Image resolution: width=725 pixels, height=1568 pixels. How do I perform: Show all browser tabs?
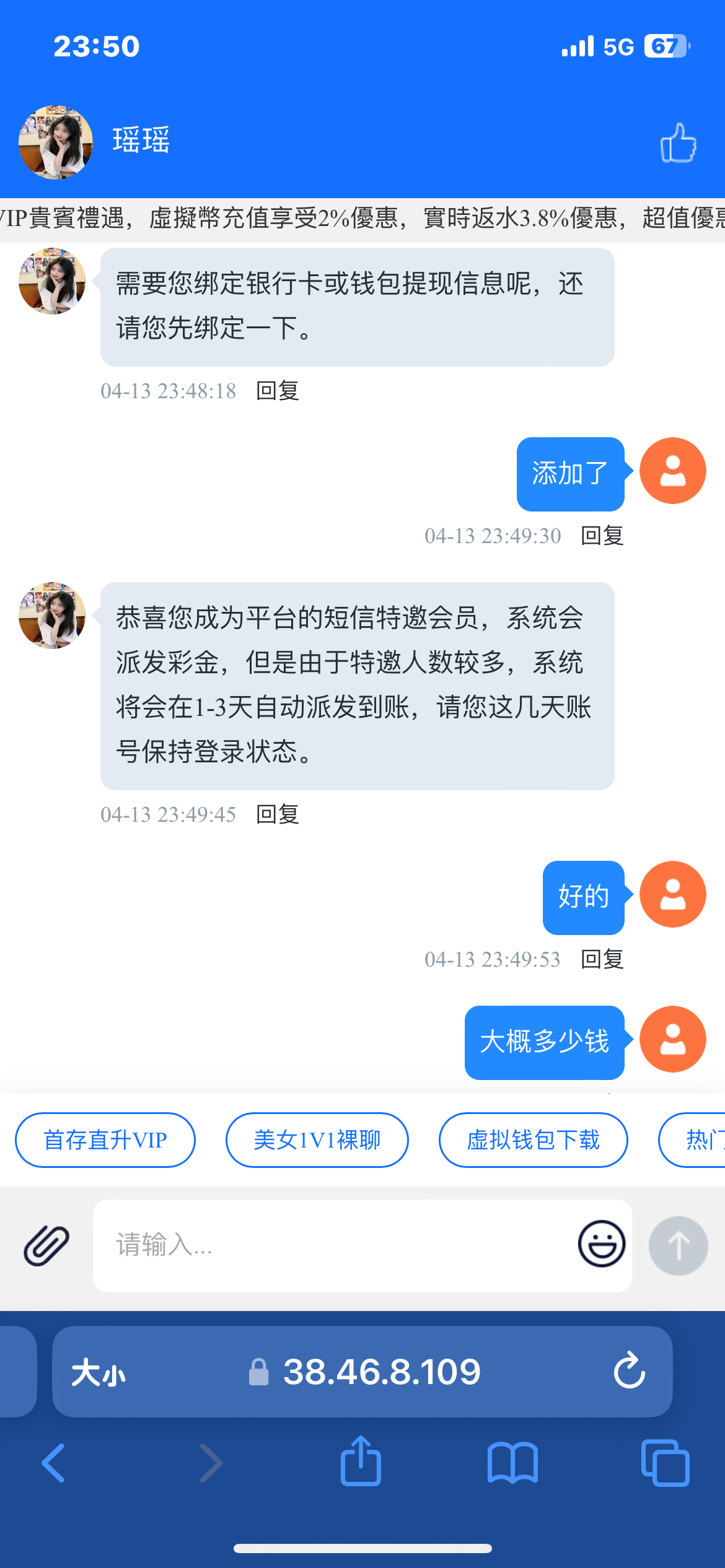click(665, 1463)
